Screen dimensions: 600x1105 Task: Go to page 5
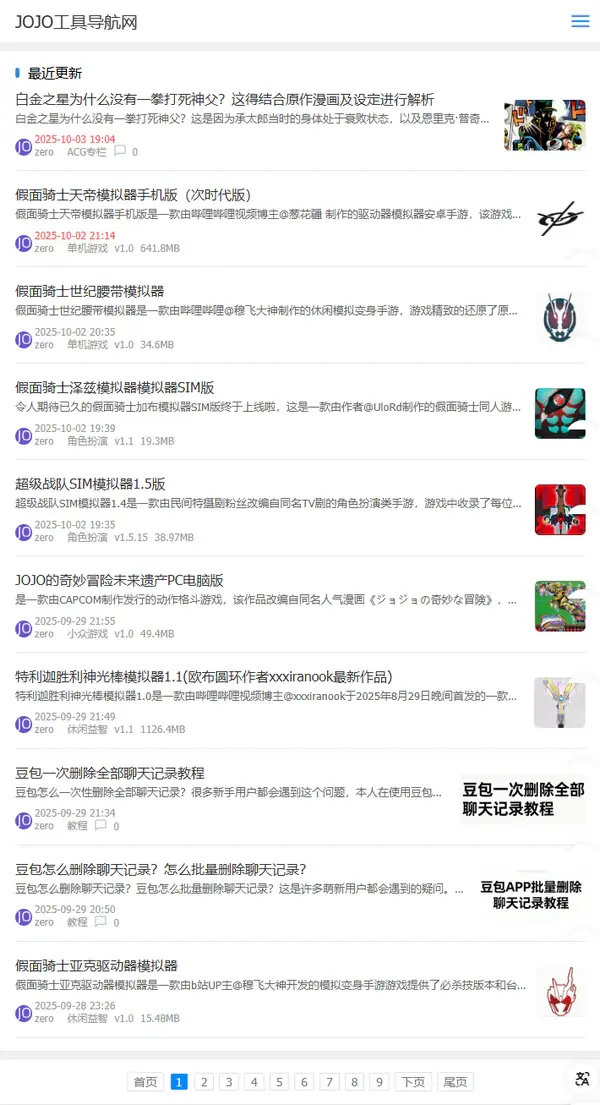(279, 1081)
